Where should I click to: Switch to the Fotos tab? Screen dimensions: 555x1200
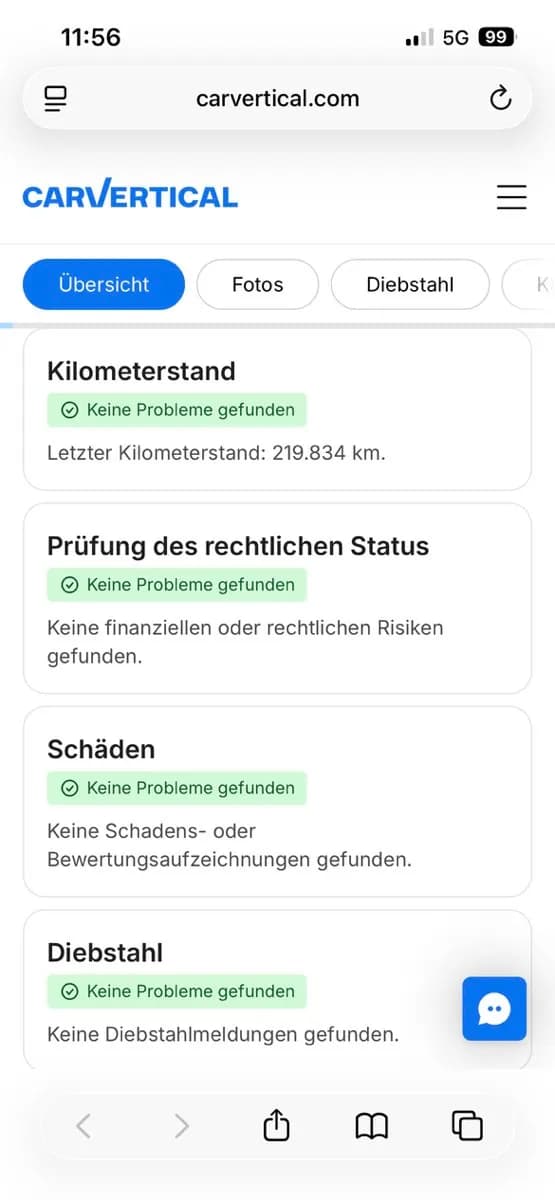point(258,284)
